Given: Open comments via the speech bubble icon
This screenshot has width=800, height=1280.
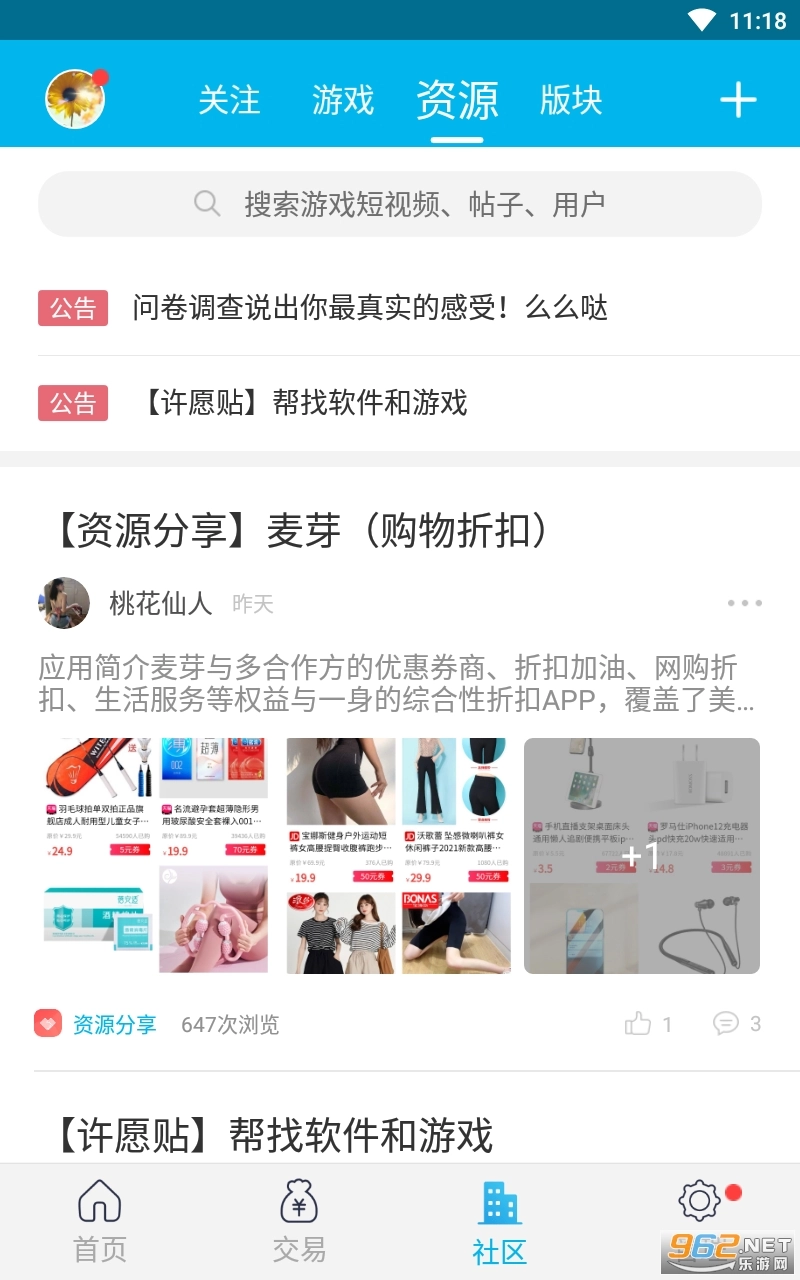Looking at the screenshot, I should (x=728, y=1024).
